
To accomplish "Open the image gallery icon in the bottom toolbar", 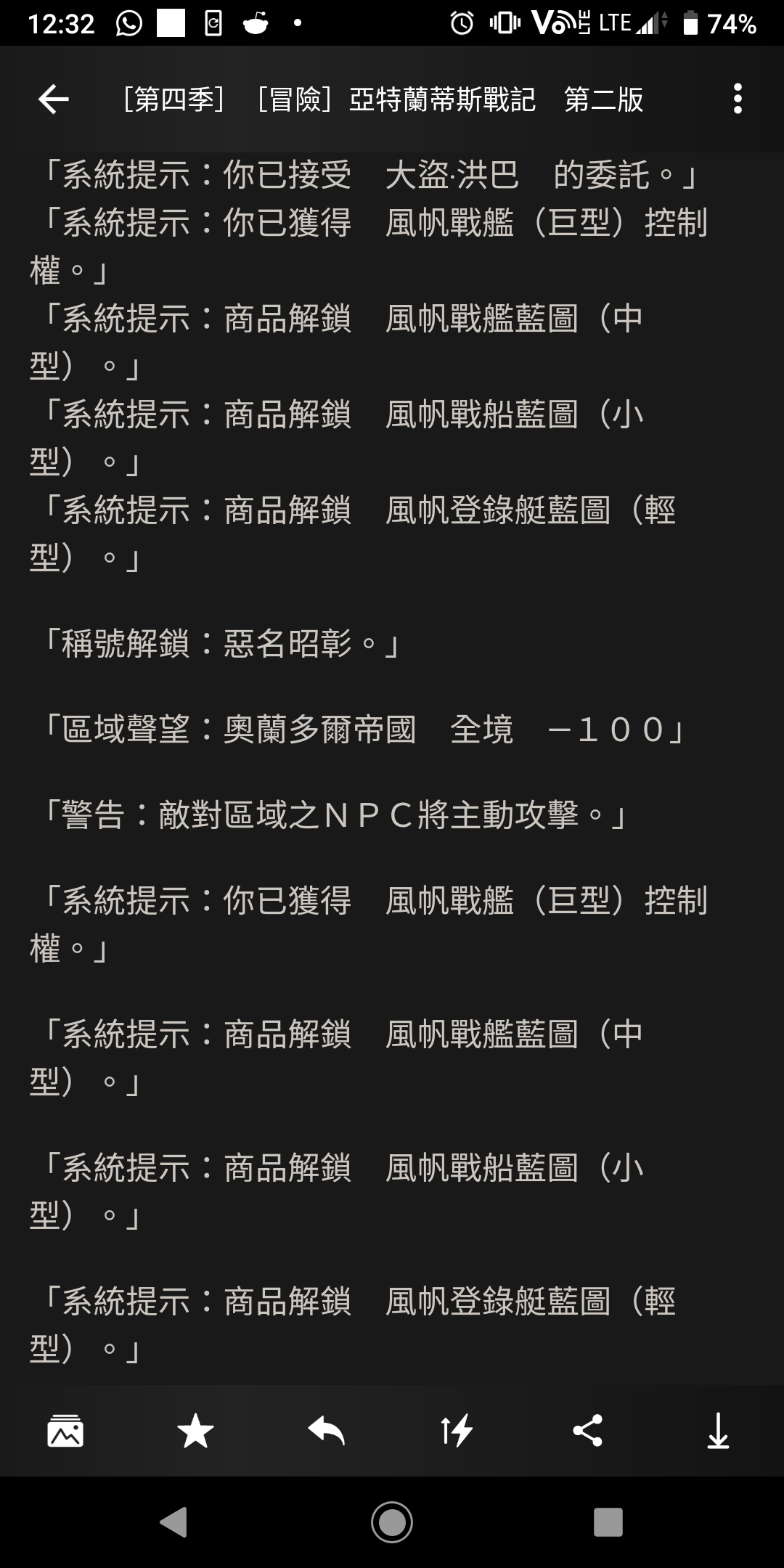I will (65, 1432).
